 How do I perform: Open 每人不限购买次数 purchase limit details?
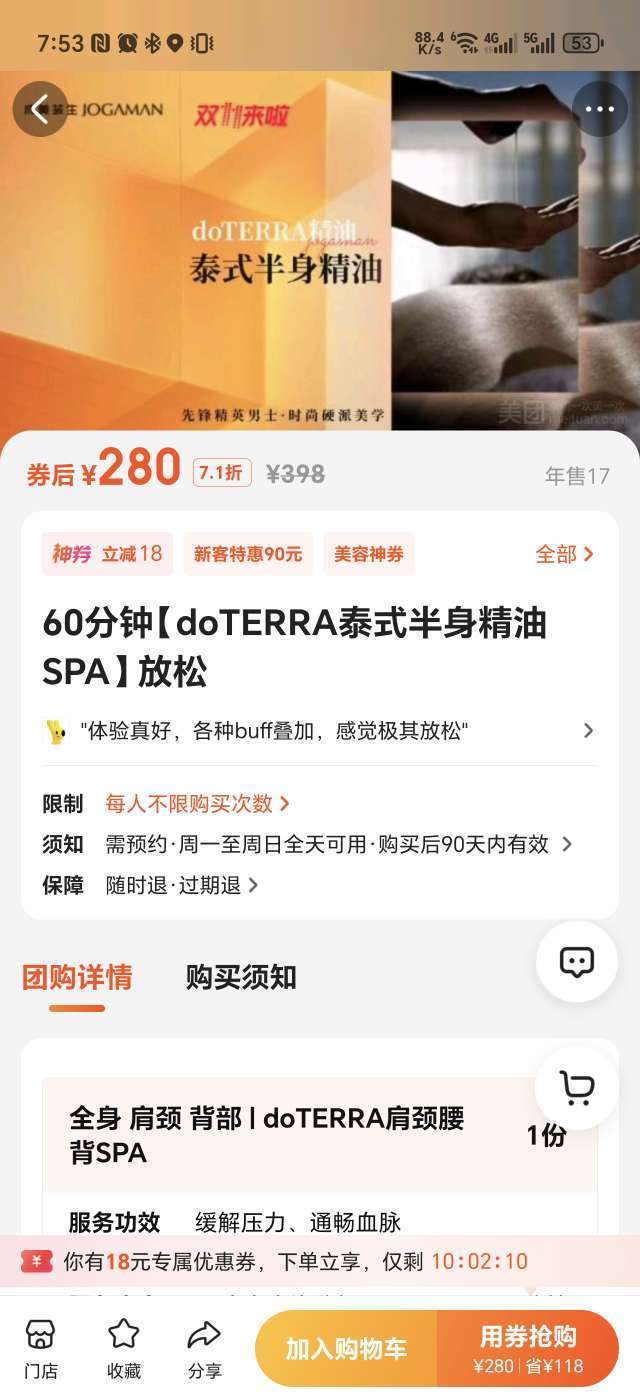pos(198,804)
